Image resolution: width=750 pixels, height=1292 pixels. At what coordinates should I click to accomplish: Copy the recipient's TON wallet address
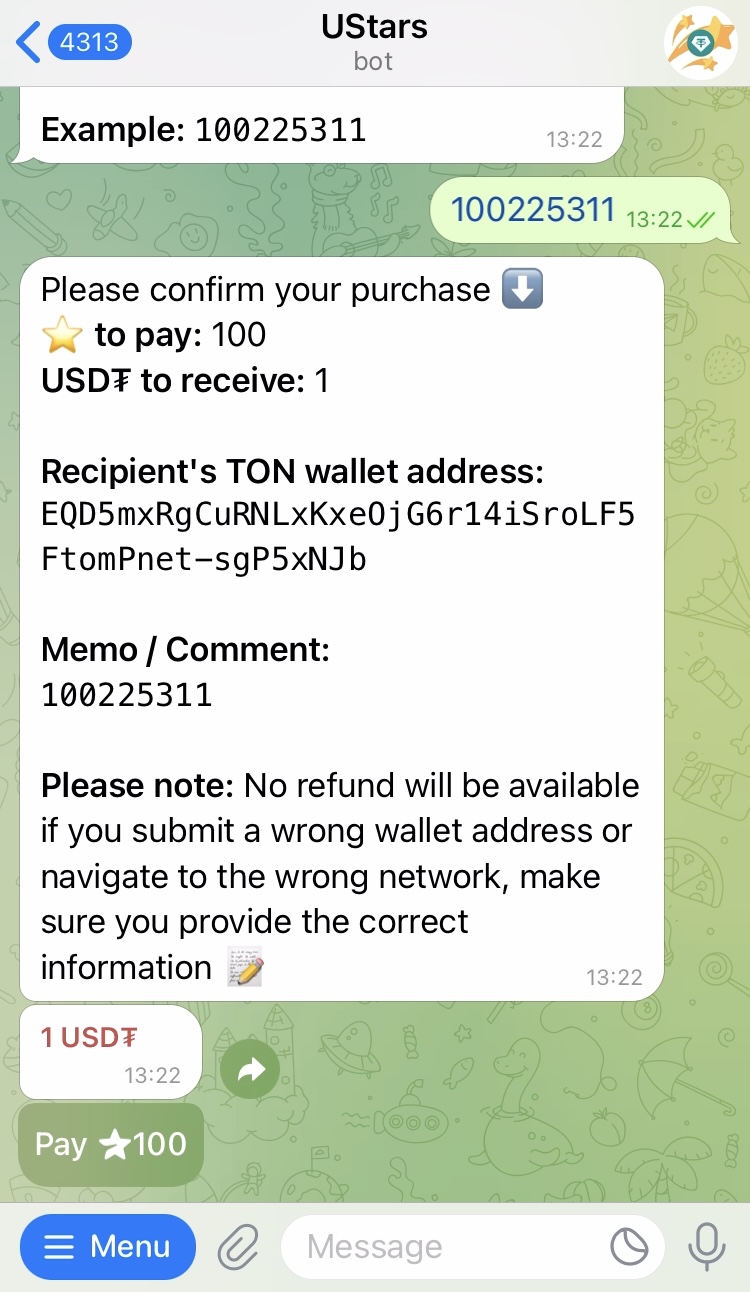[x=337, y=537]
